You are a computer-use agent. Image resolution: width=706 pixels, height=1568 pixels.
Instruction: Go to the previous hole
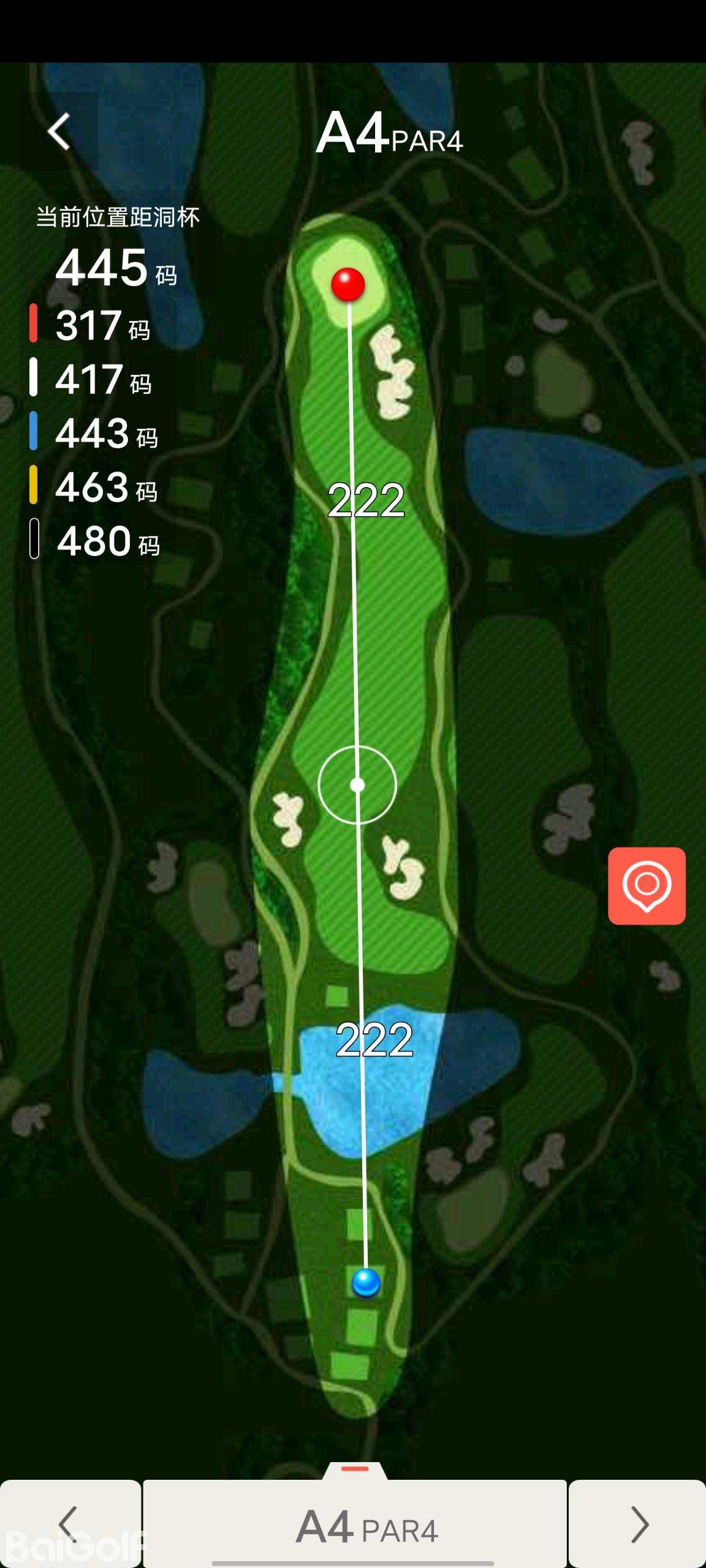tap(70, 1524)
